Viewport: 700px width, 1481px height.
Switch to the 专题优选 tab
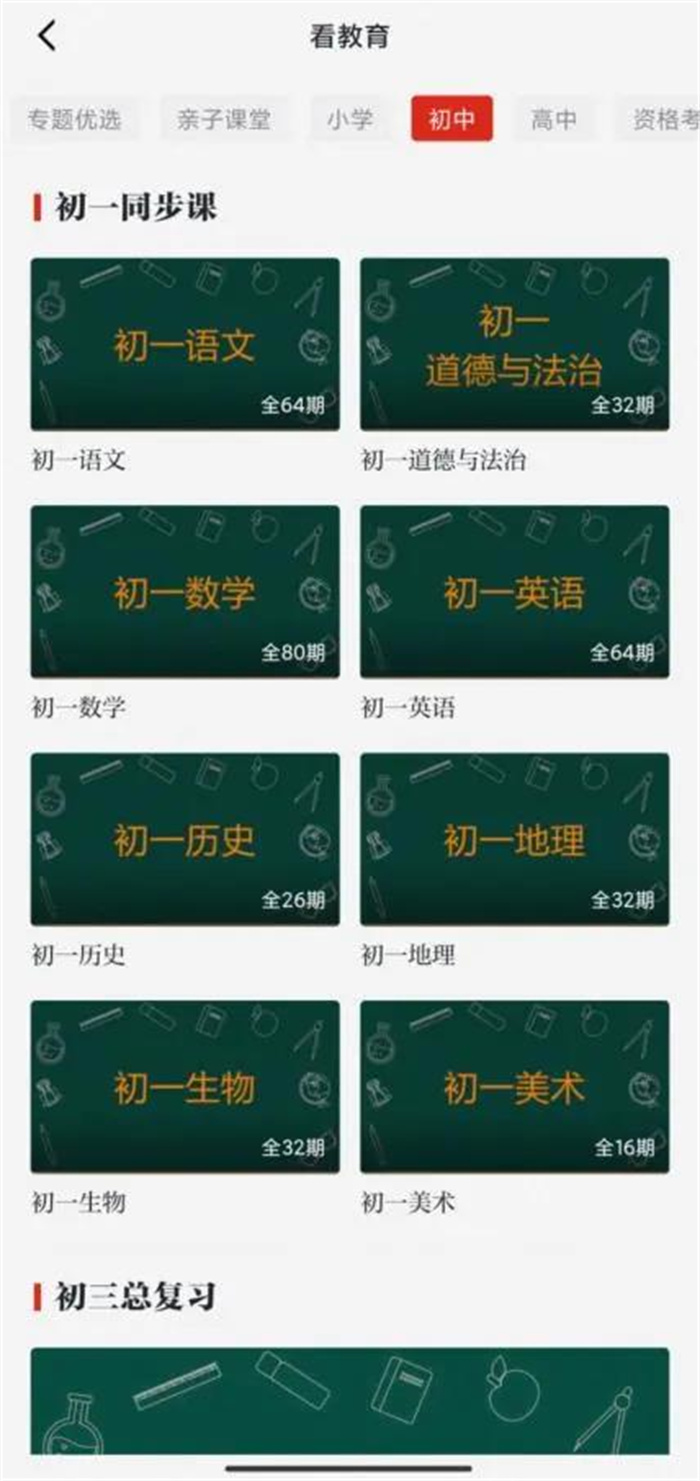pyautogui.click(x=74, y=120)
